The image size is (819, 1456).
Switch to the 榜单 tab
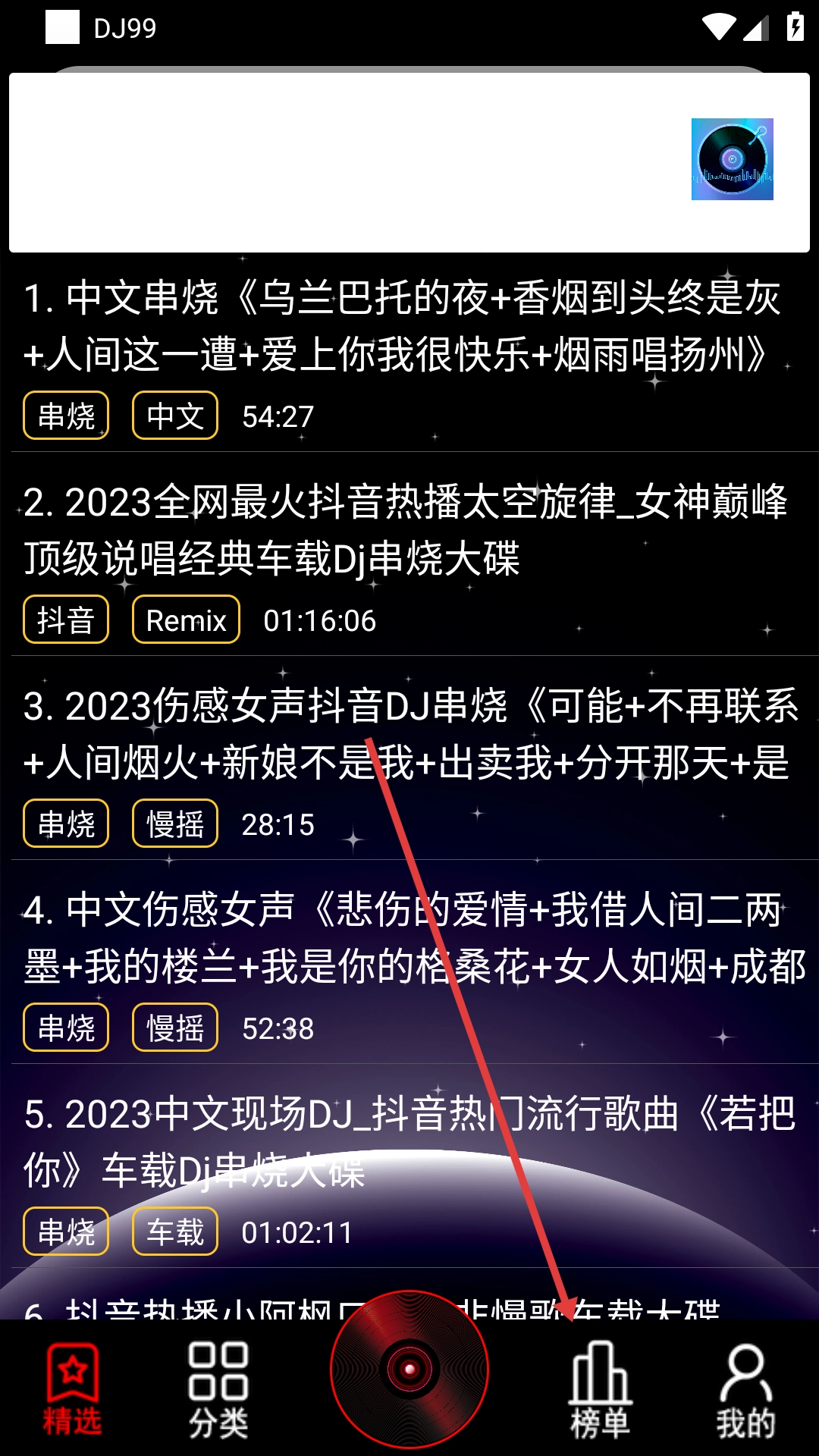click(600, 1389)
